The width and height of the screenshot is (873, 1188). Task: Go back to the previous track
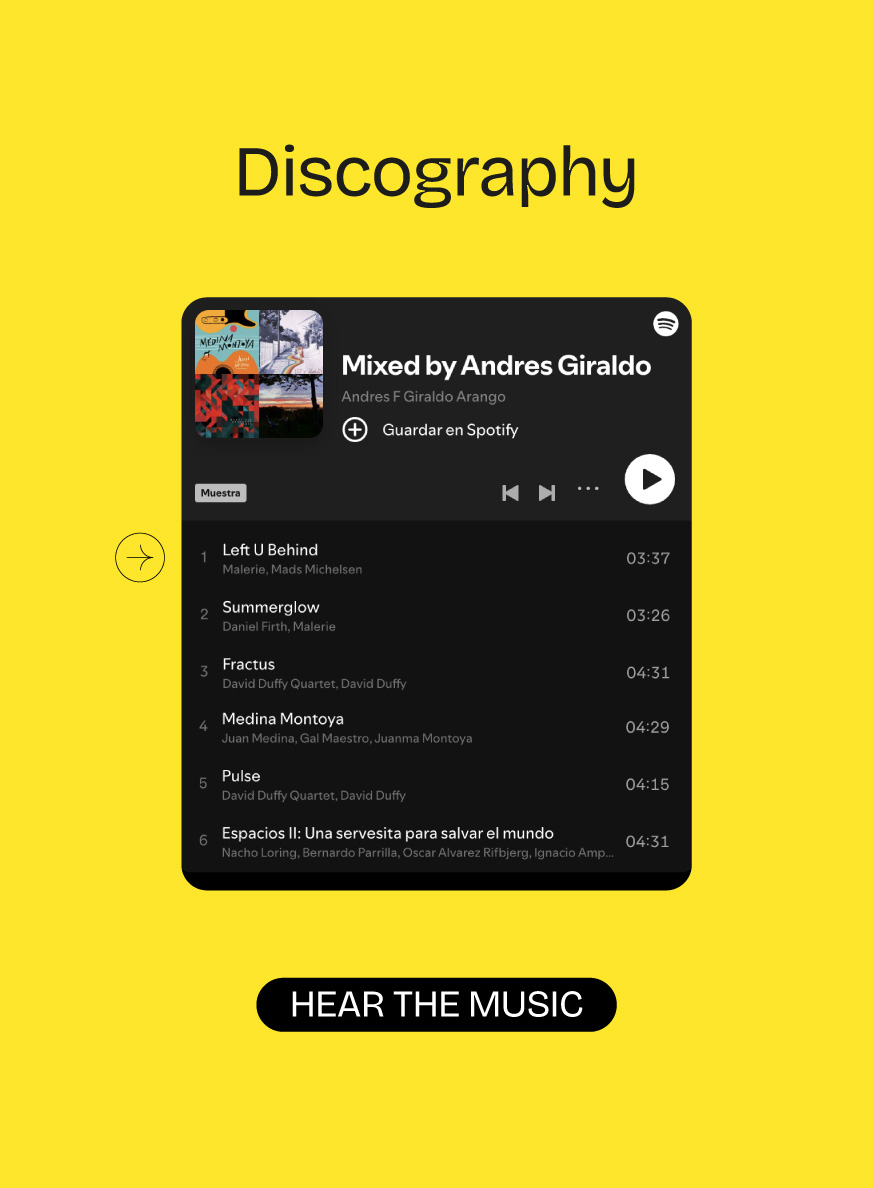tap(510, 492)
